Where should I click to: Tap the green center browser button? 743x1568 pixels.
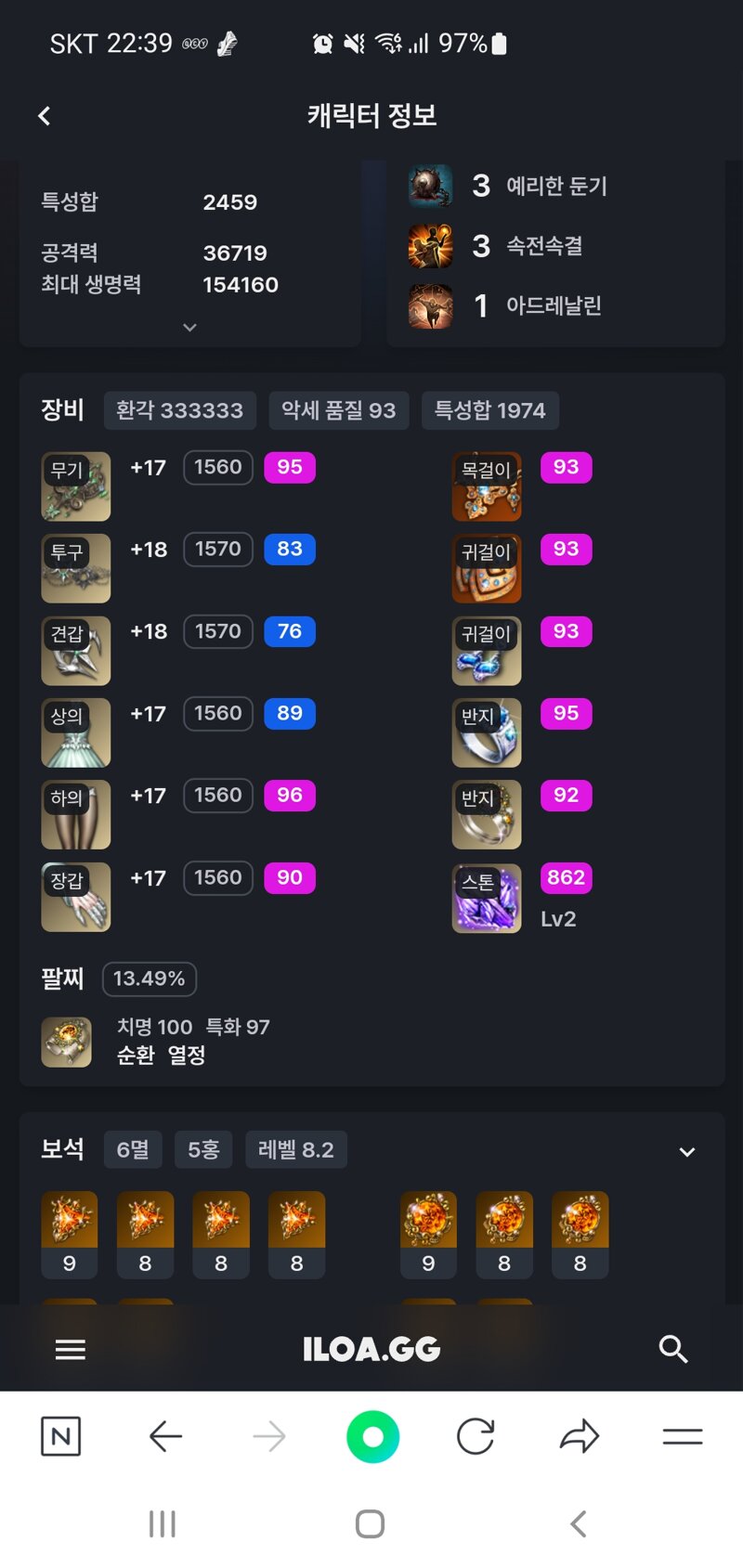(x=372, y=1436)
